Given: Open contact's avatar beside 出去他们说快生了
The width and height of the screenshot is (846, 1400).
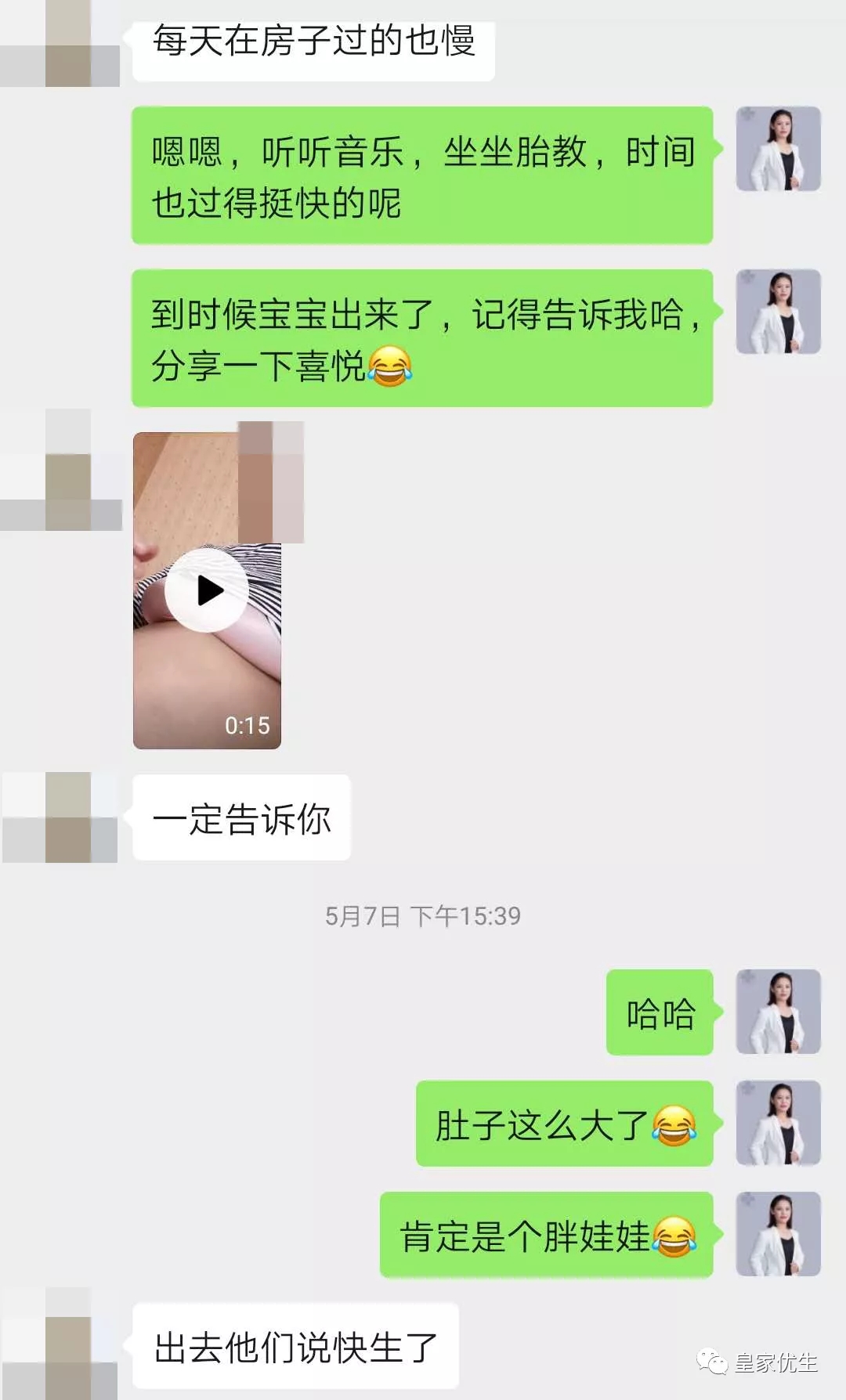Looking at the screenshot, I should point(60,1344).
